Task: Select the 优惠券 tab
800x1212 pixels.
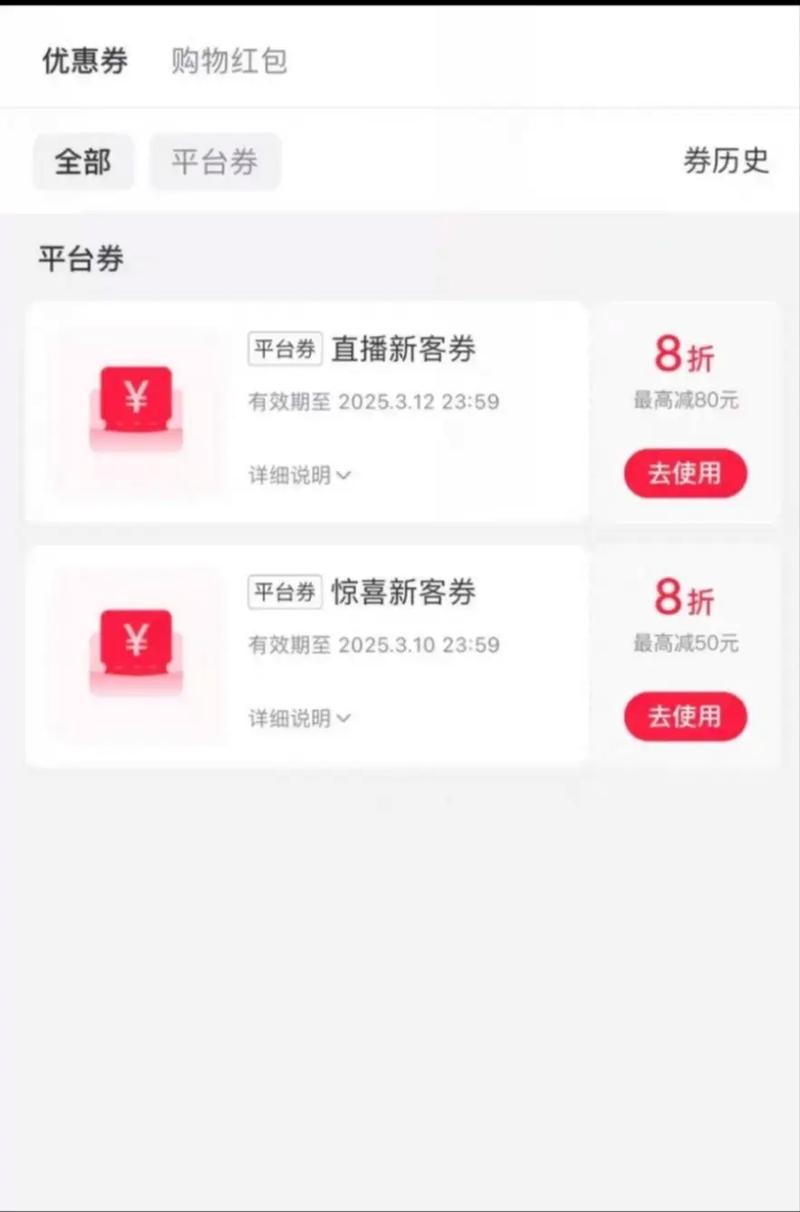Action: tap(85, 62)
